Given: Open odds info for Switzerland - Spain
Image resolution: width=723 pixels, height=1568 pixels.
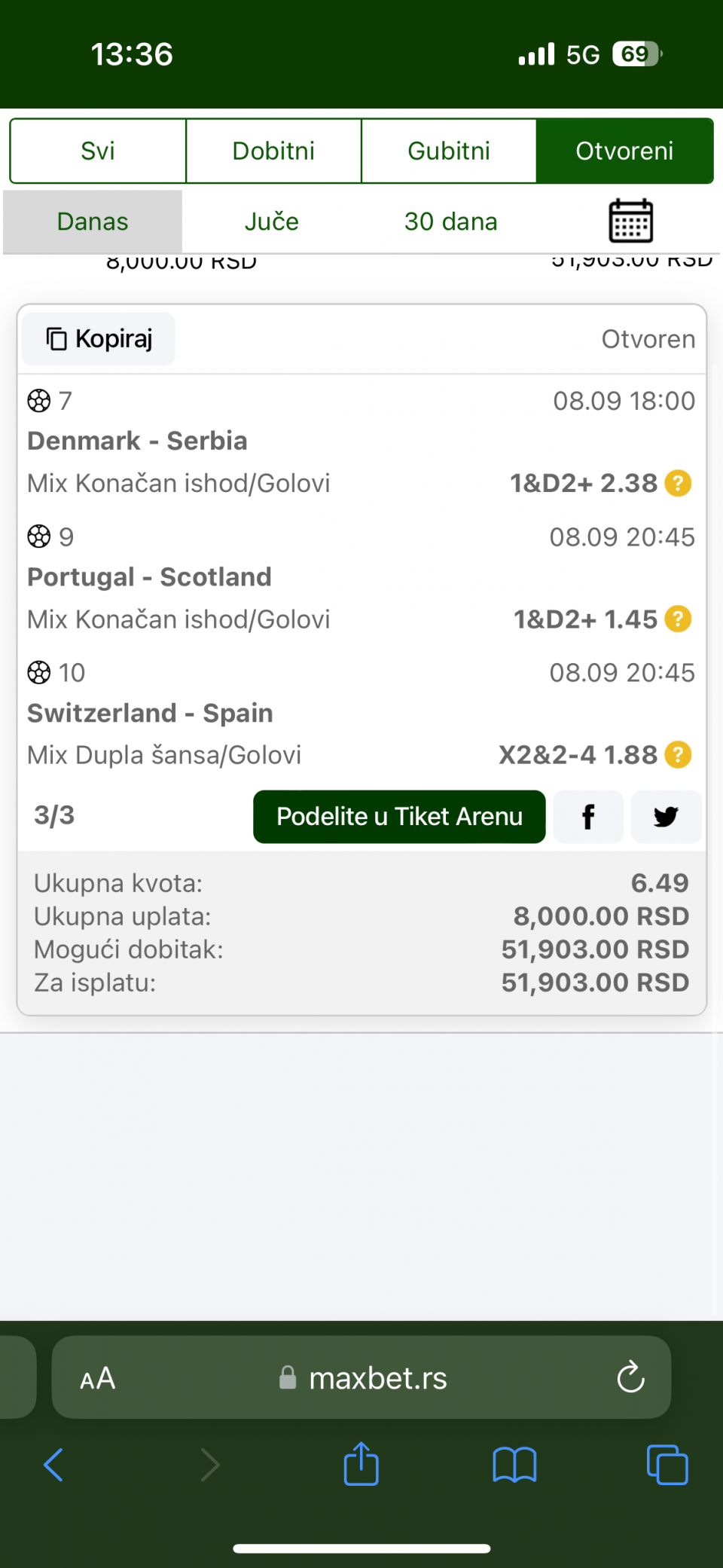Looking at the screenshot, I should pyautogui.click(x=678, y=755).
